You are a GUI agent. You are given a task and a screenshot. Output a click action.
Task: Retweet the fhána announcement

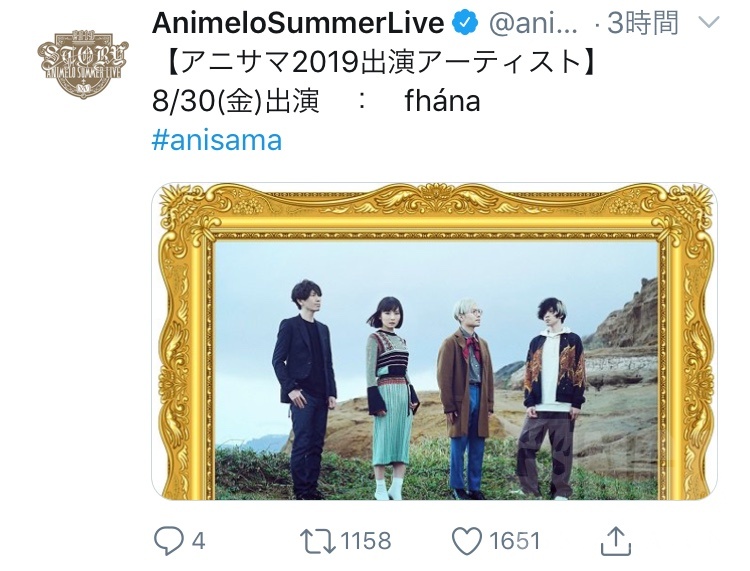tap(317, 541)
